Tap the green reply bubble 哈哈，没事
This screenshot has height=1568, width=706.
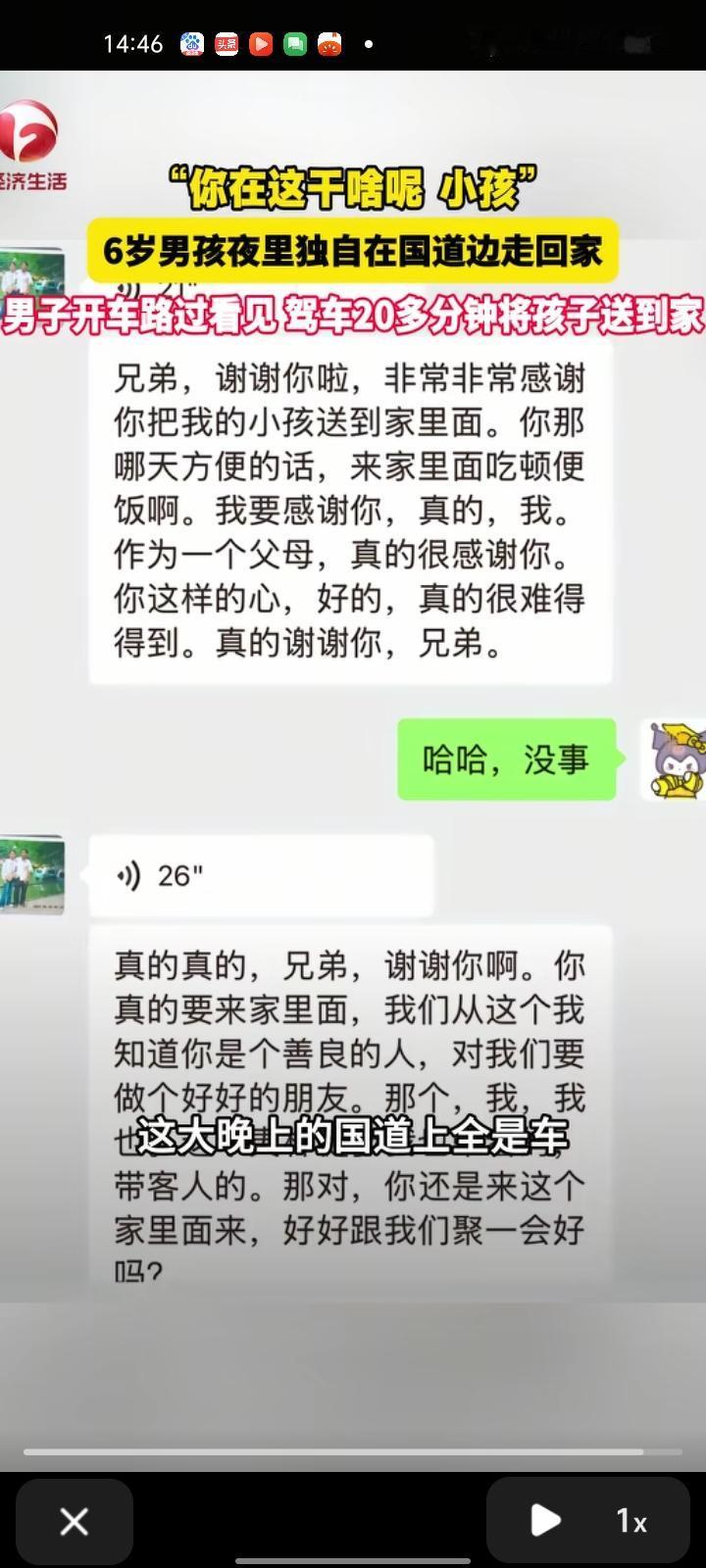click(506, 760)
